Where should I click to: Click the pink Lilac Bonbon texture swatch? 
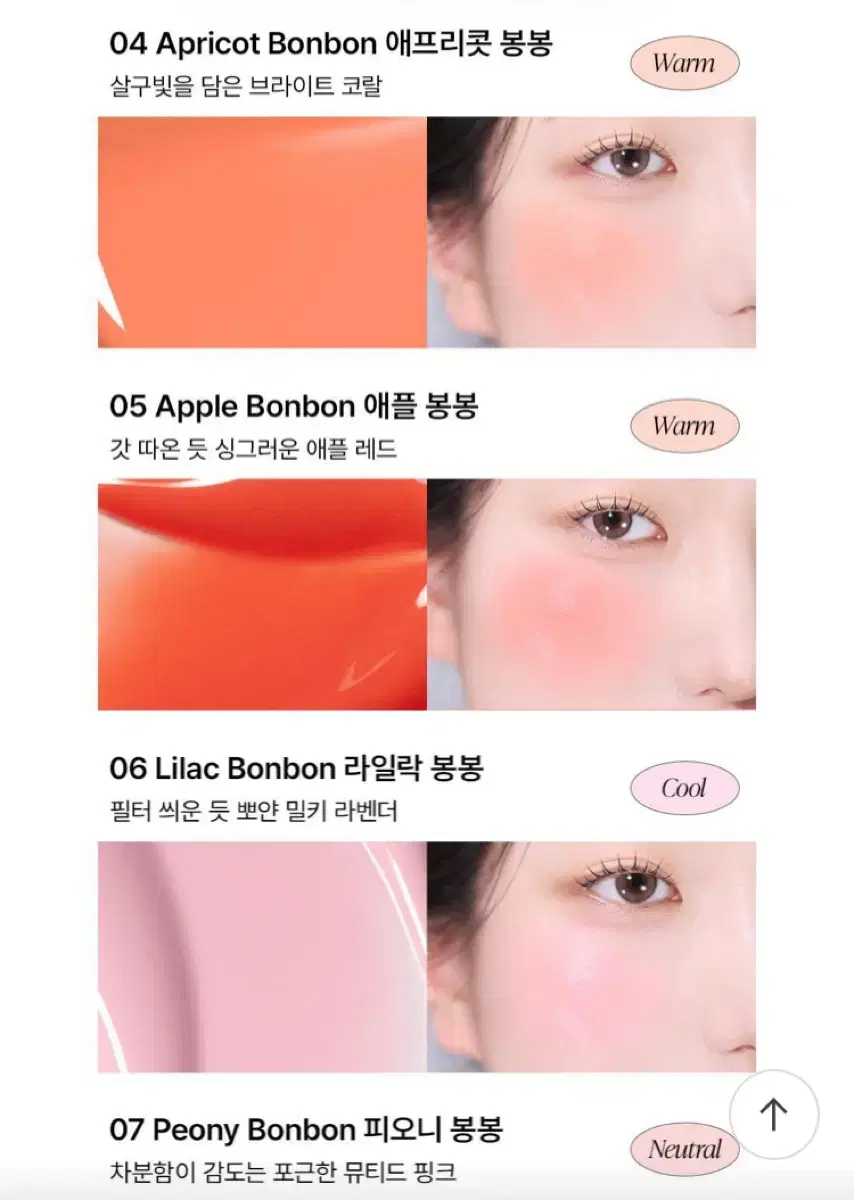(260, 957)
